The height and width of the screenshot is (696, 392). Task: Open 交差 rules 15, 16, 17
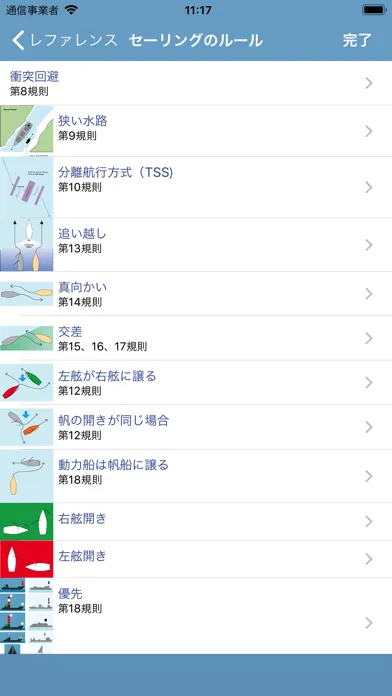coord(196,338)
